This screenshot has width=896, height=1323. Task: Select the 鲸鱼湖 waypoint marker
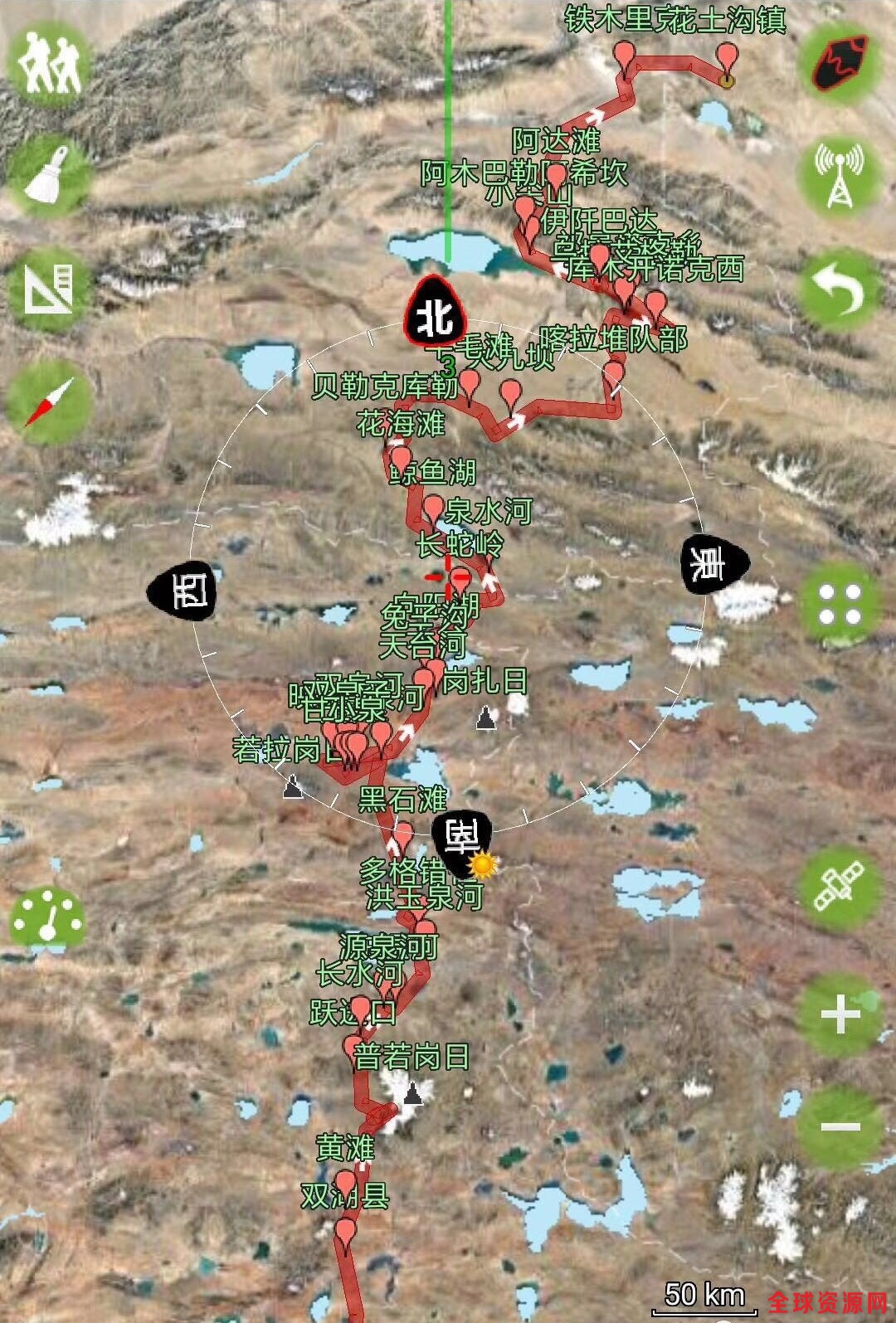[x=401, y=459]
